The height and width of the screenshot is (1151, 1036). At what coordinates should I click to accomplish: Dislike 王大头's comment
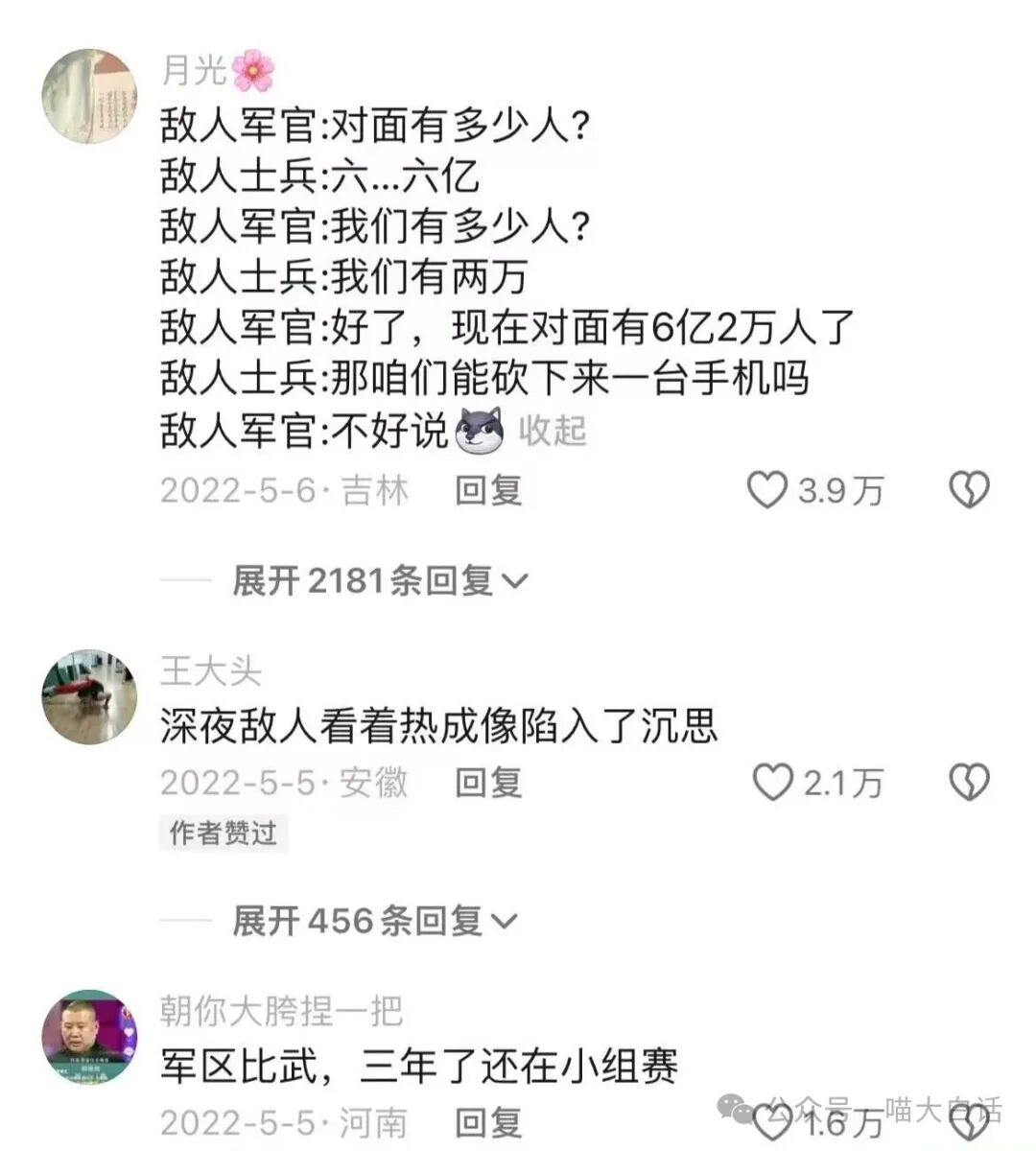point(969,783)
